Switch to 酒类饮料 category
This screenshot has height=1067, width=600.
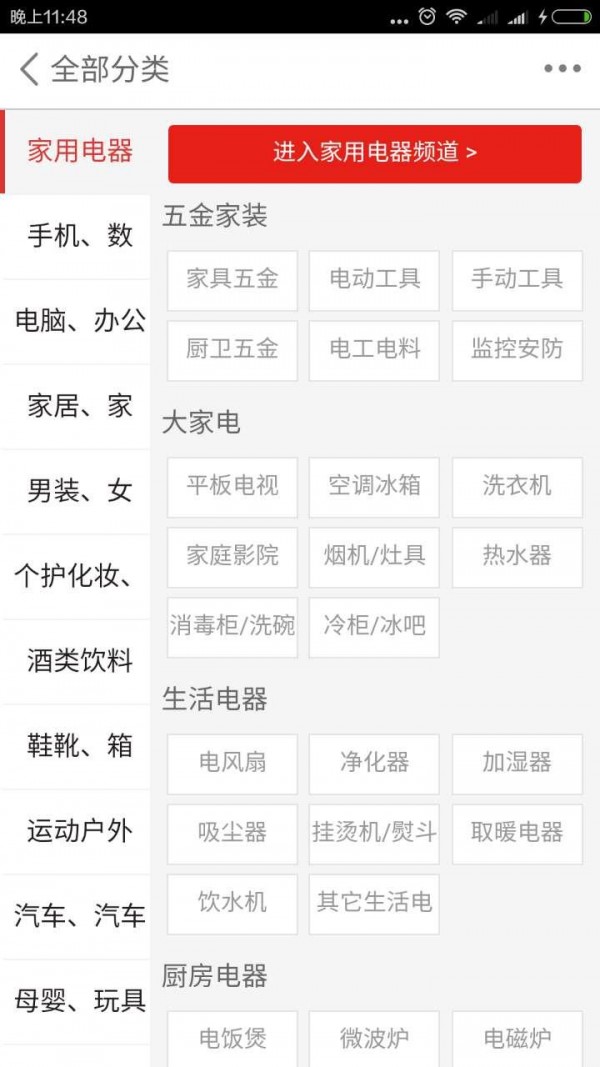79,661
